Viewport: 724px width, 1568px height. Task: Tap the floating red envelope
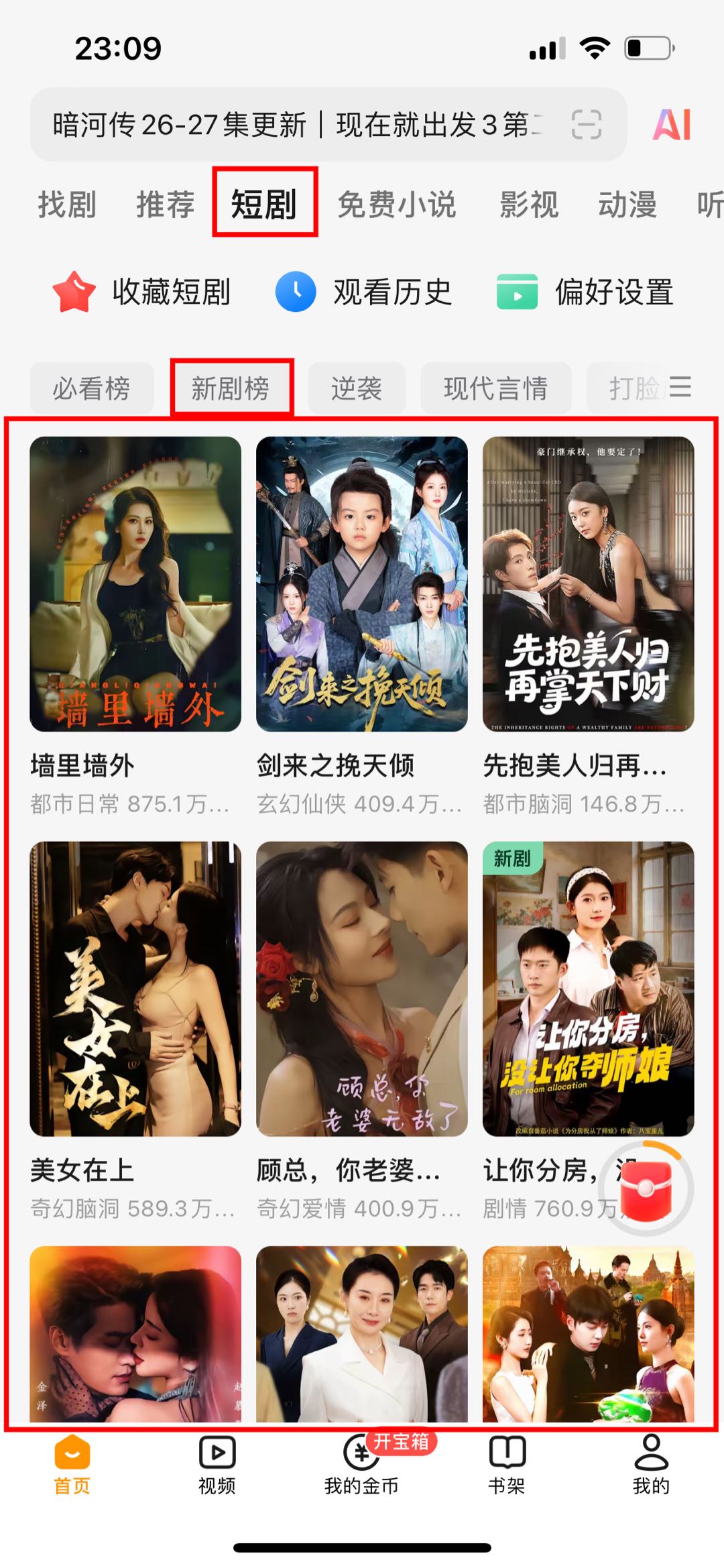pyautogui.click(x=646, y=1188)
